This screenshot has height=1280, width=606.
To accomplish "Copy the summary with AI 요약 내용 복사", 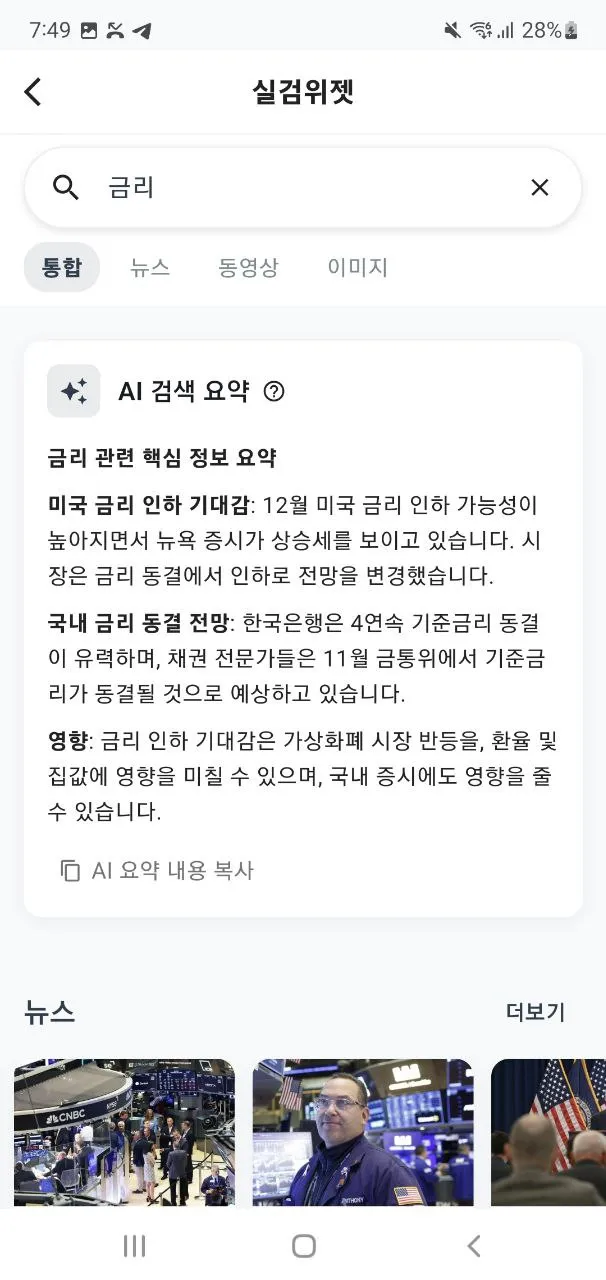I will tap(157, 870).
